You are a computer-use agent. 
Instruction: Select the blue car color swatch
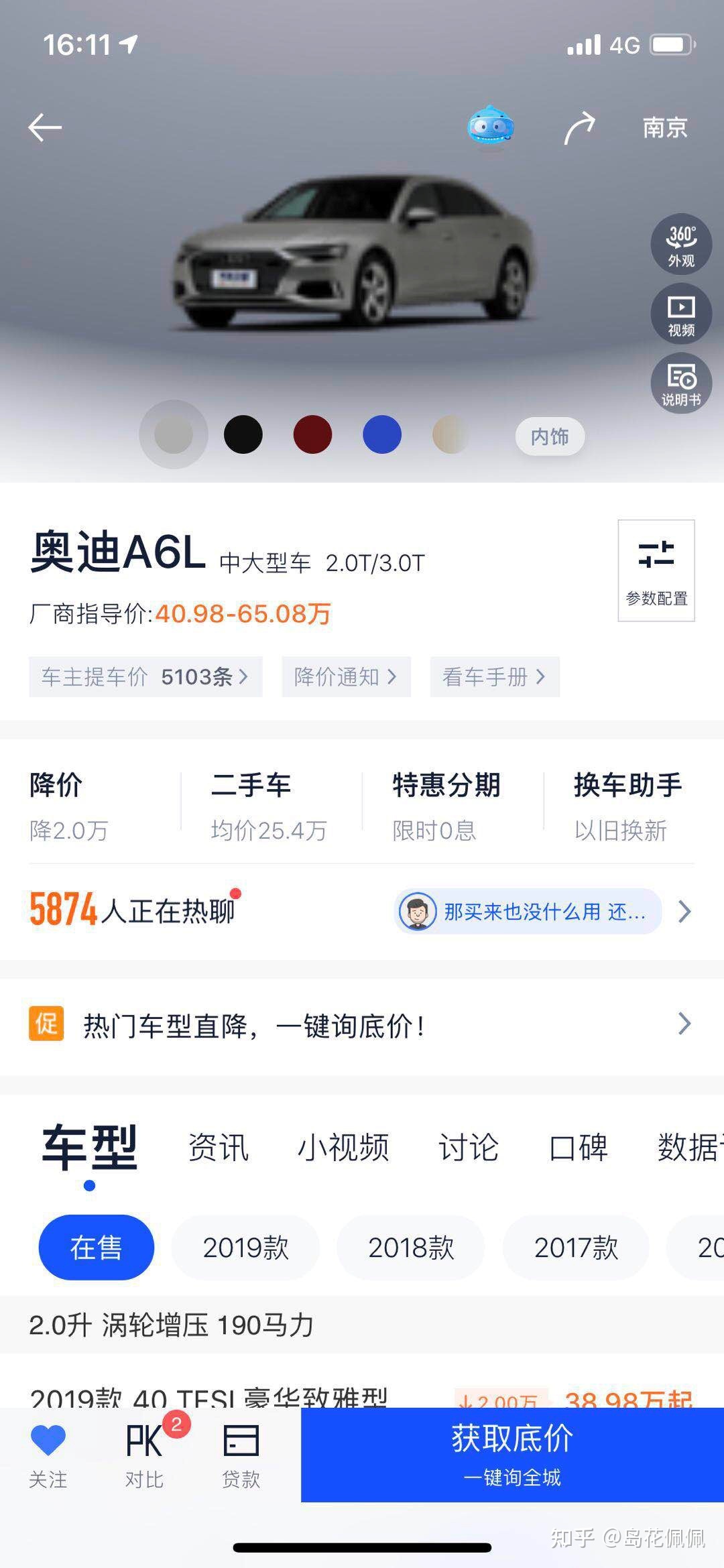coord(382,434)
